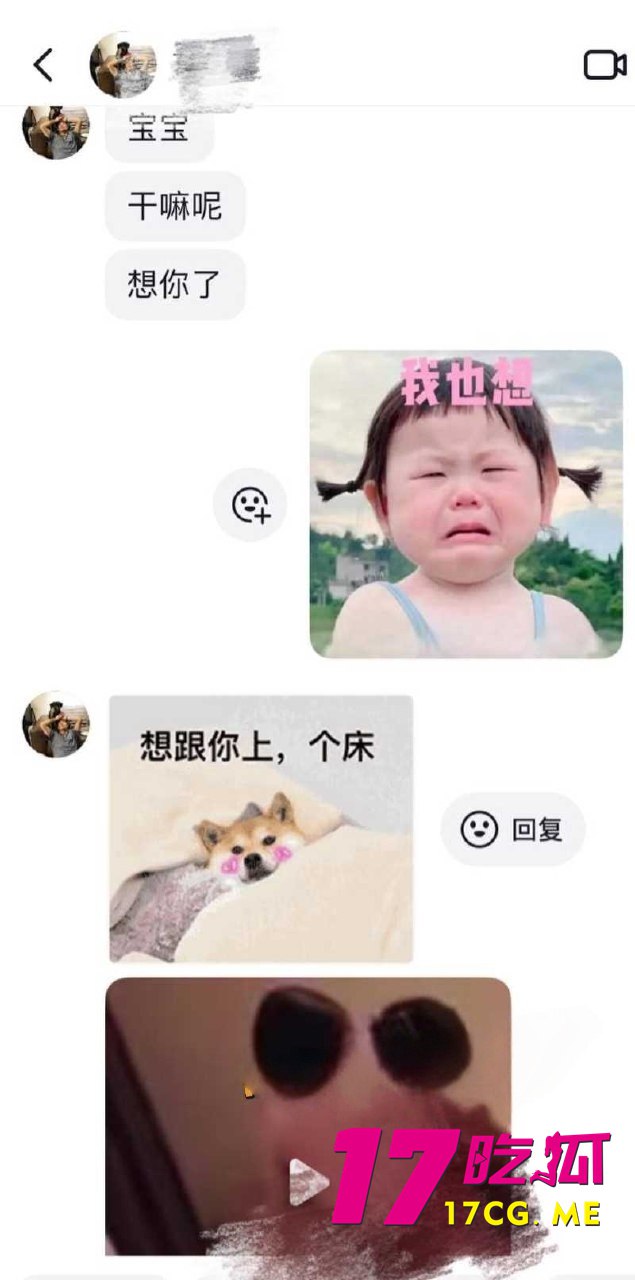Open the crying baby sticker image

click(x=466, y=504)
